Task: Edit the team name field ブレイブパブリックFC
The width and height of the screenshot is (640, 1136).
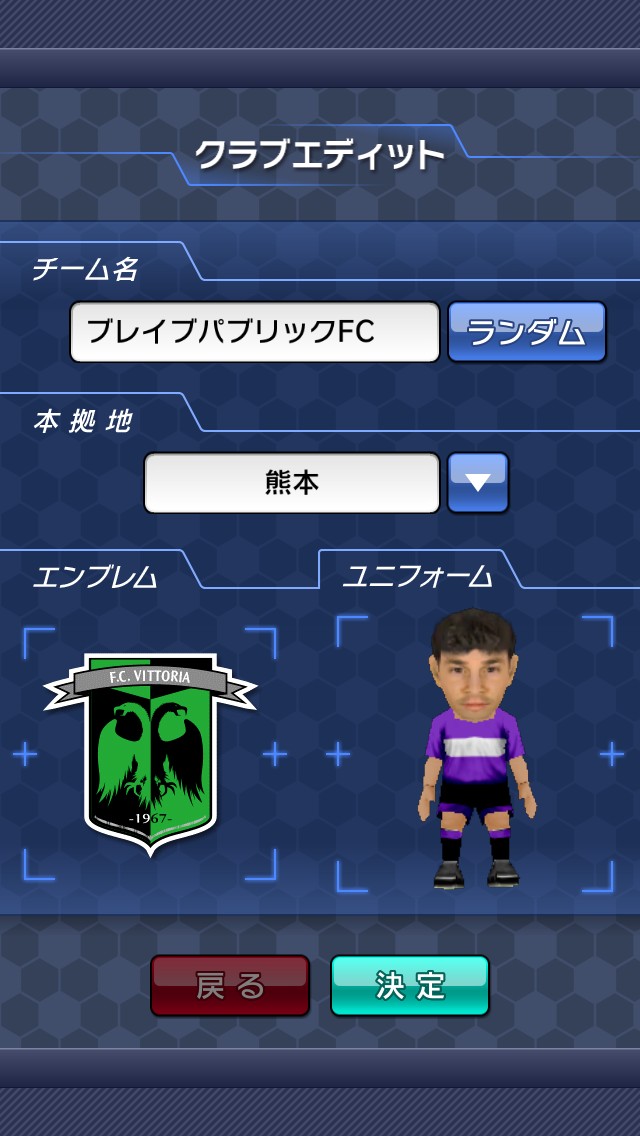Action: click(254, 332)
